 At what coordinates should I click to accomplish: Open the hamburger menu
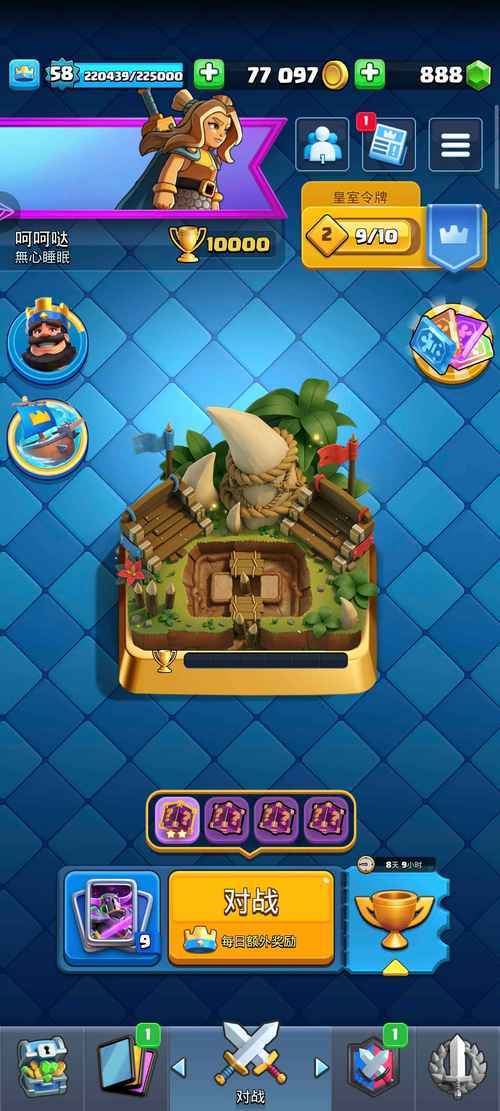click(455, 145)
